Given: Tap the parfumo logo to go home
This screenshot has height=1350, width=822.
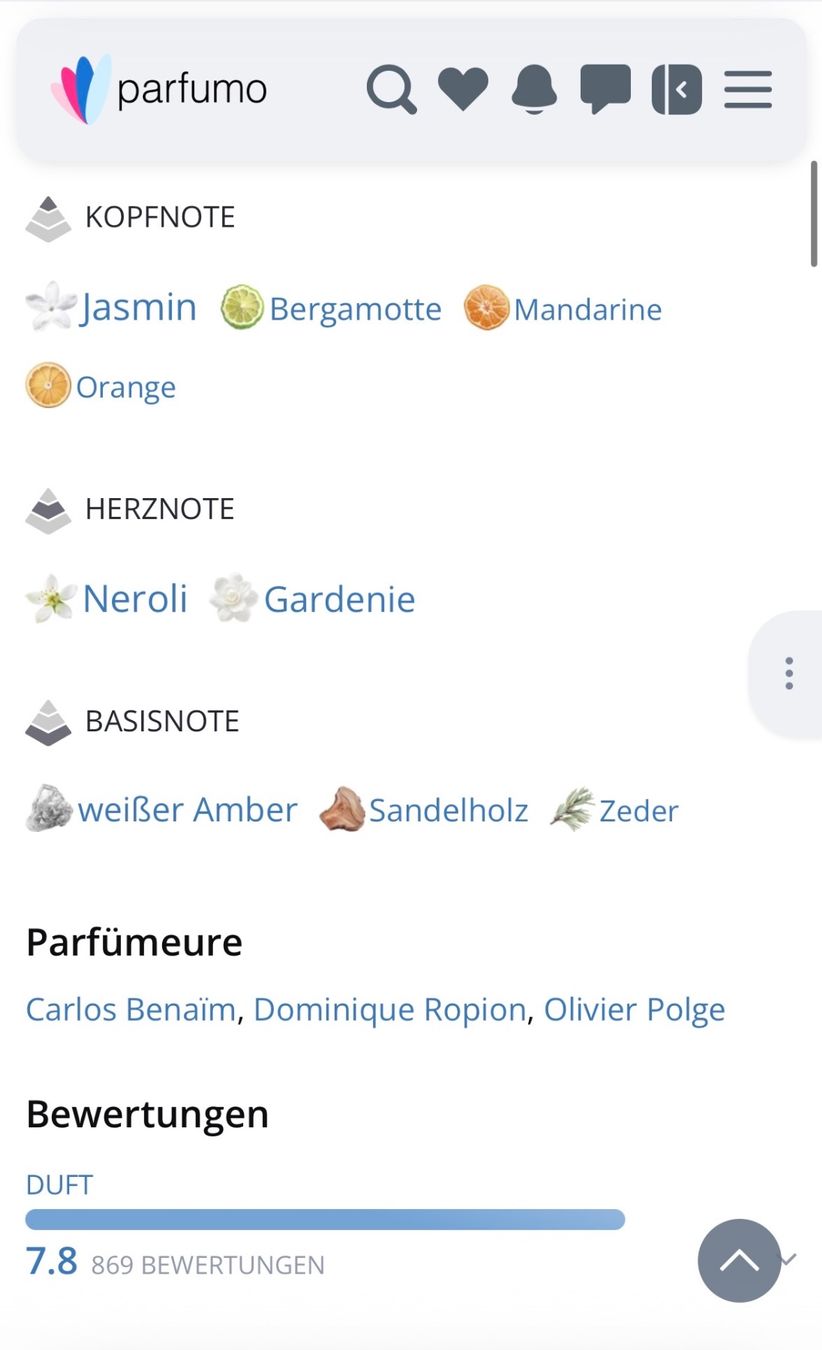Looking at the screenshot, I should tap(159, 89).
